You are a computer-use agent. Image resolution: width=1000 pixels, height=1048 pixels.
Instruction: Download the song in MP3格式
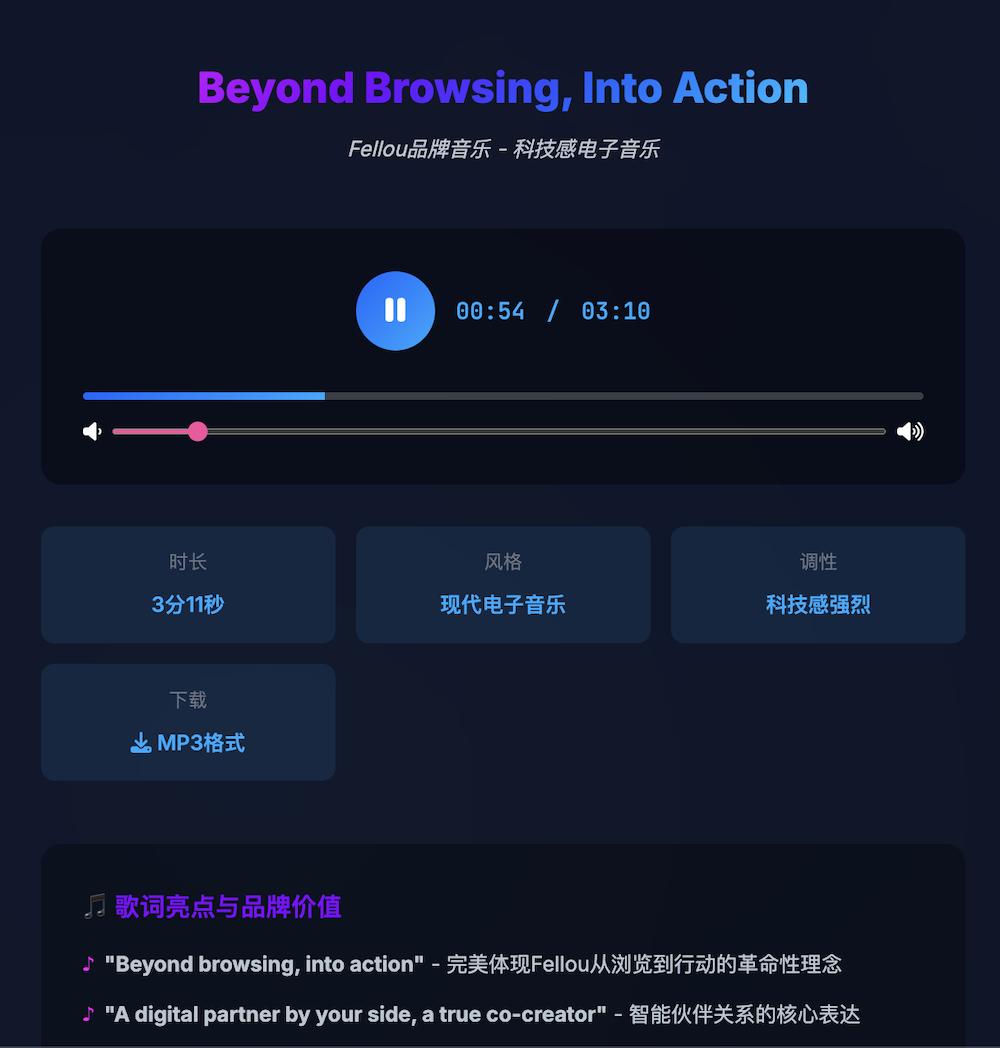[x=188, y=743]
